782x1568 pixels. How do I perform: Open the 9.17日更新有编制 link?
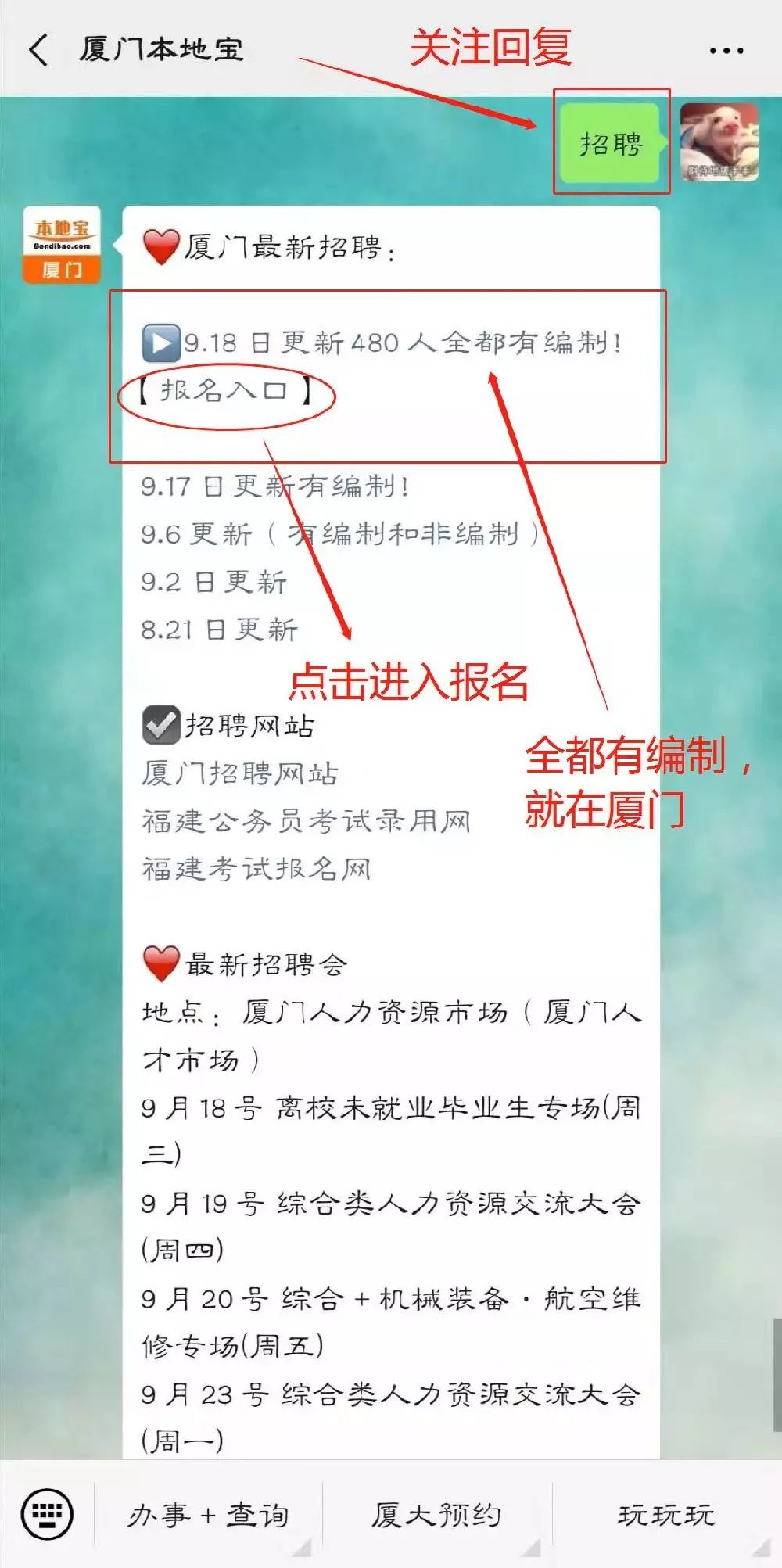pyautogui.click(x=275, y=486)
